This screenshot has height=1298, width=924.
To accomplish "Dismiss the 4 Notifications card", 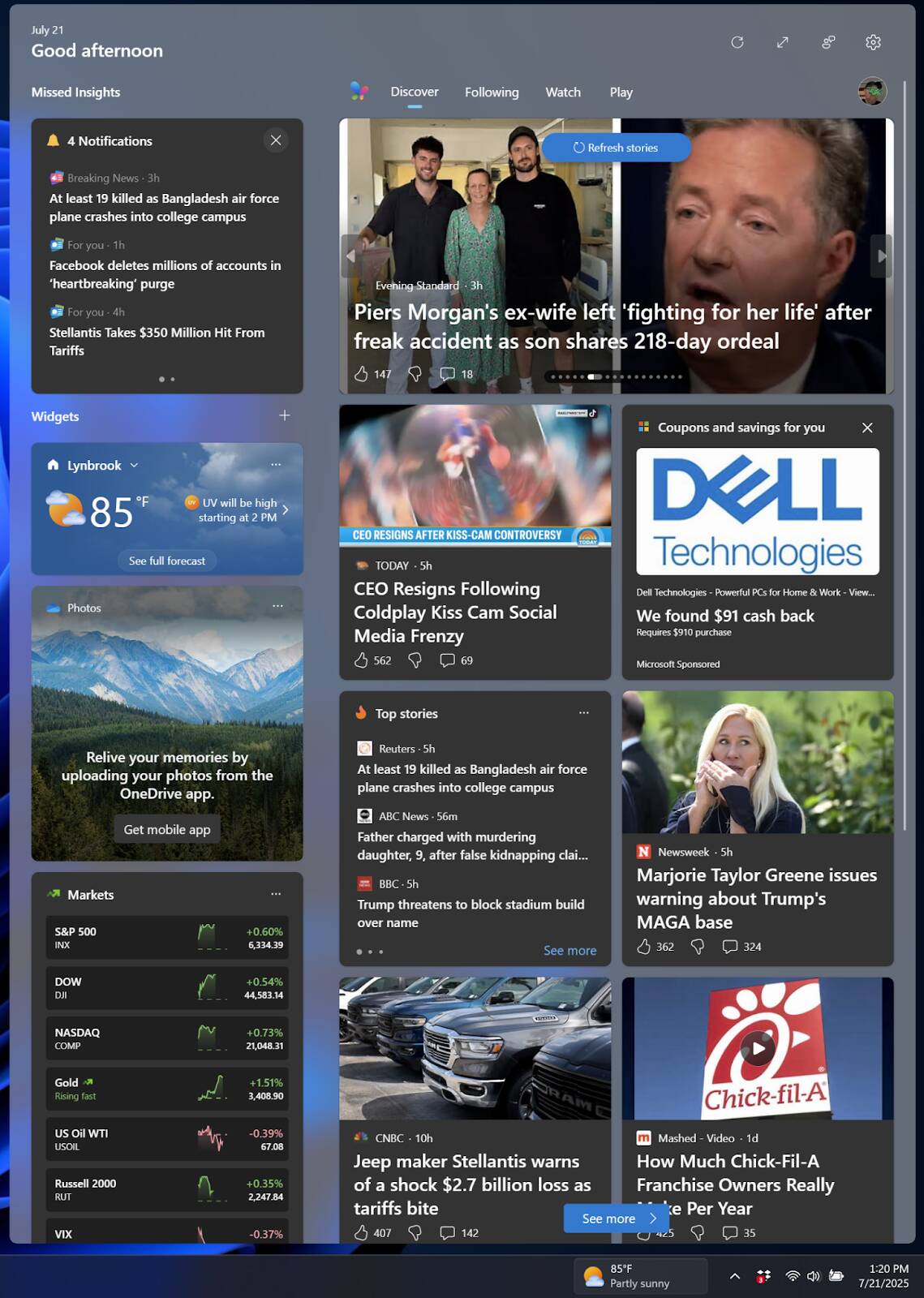I will click(x=276, y=140).
